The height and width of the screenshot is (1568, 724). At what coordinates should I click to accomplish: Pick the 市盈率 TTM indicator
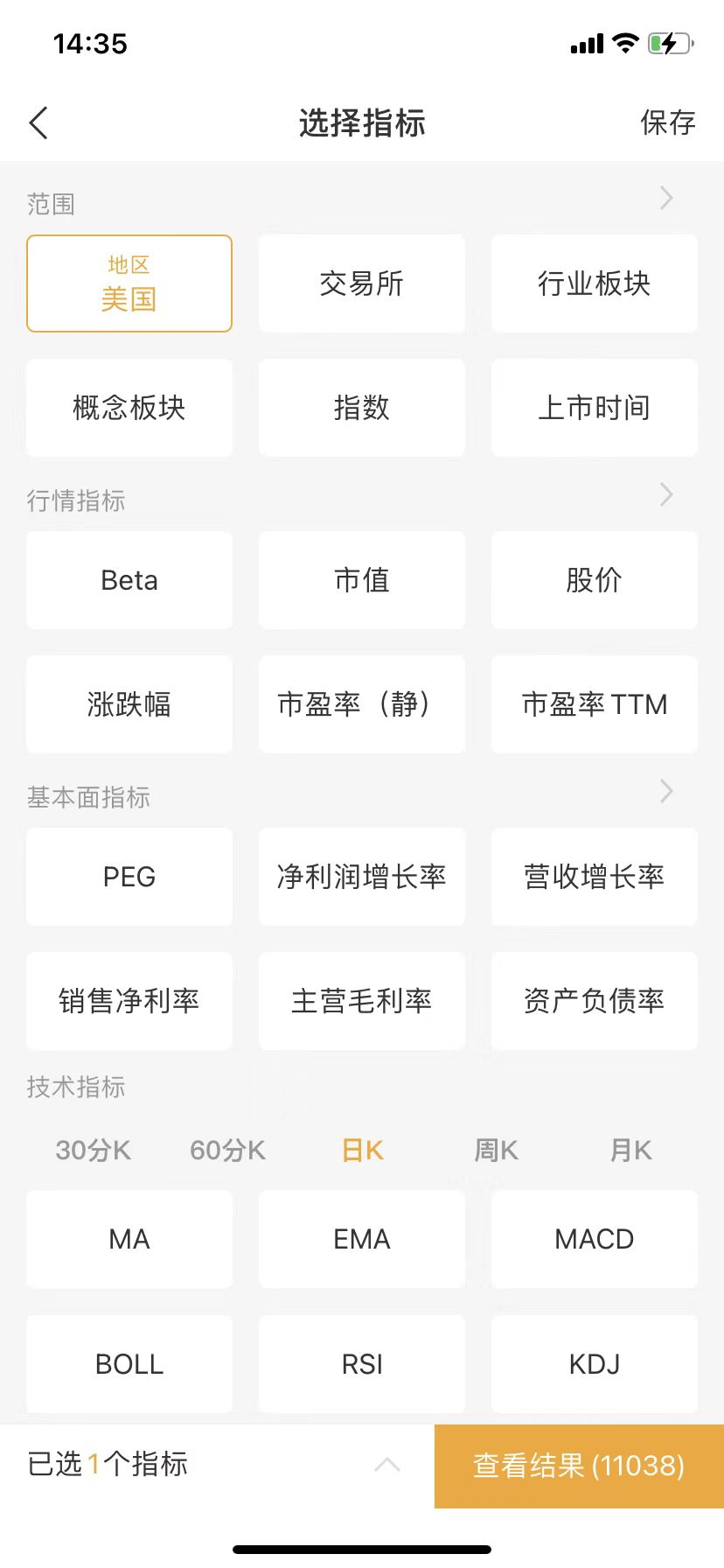coord(595,704)
